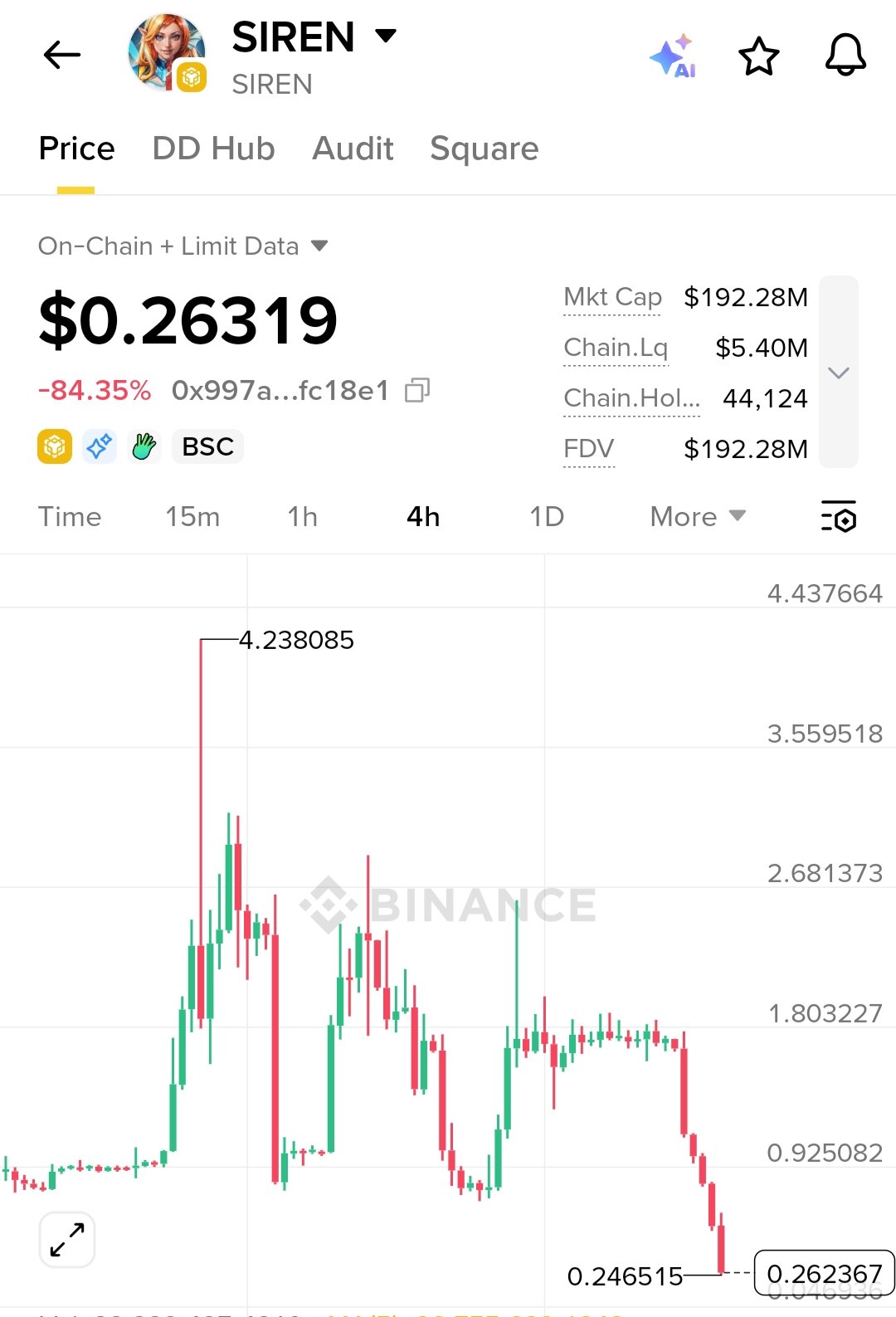Screen dimensions: 896x1317
Task: Open chart indicator settings icon
Action: point(838,517)
